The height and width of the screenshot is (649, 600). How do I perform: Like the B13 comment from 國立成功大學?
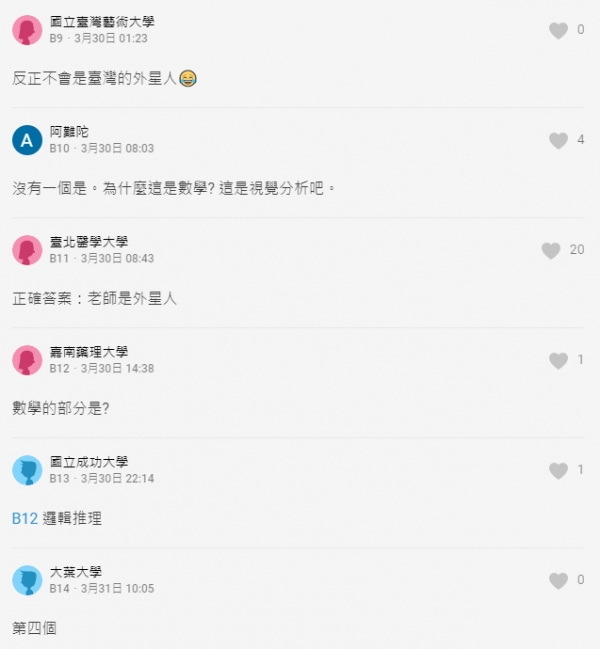pos(558,470)
